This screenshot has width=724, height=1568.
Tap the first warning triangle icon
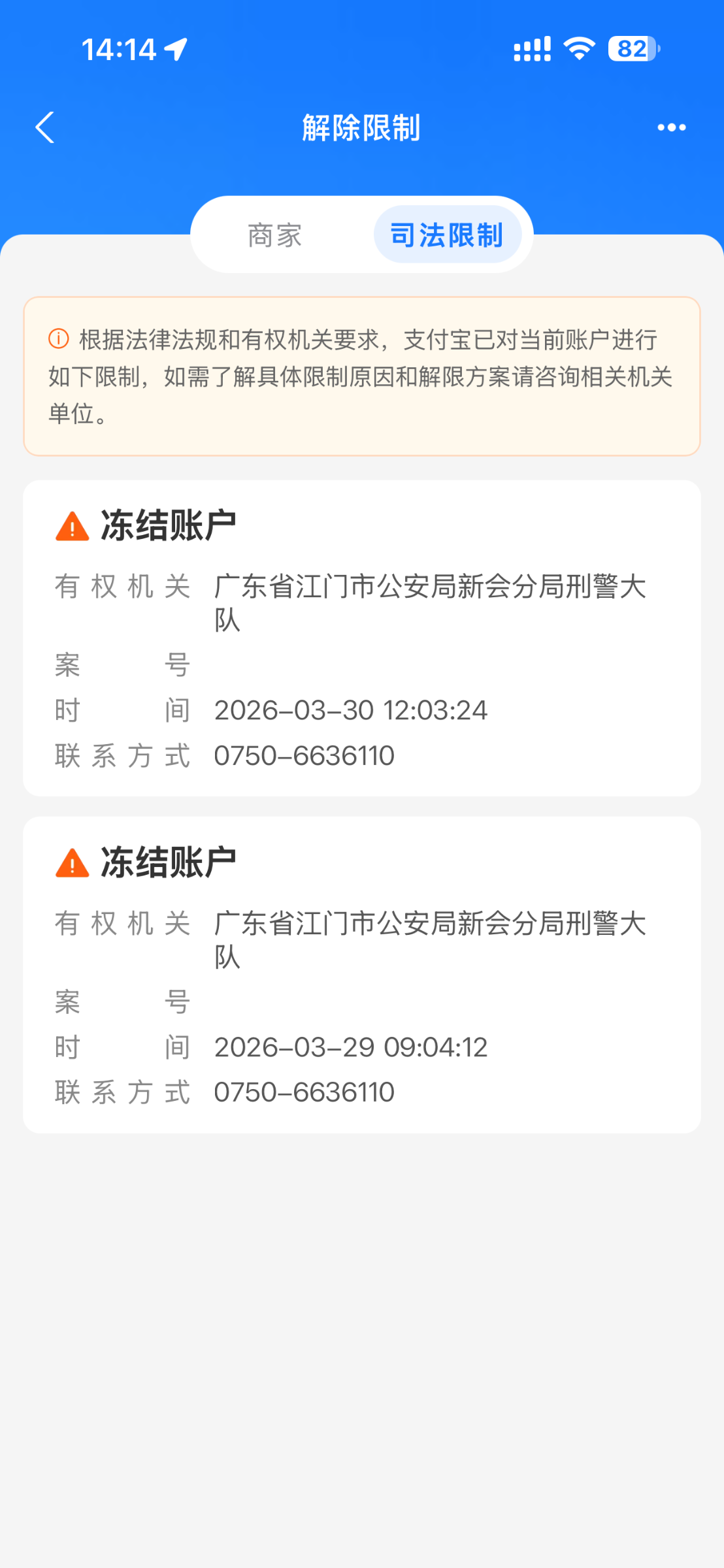[x=72, y=526]
